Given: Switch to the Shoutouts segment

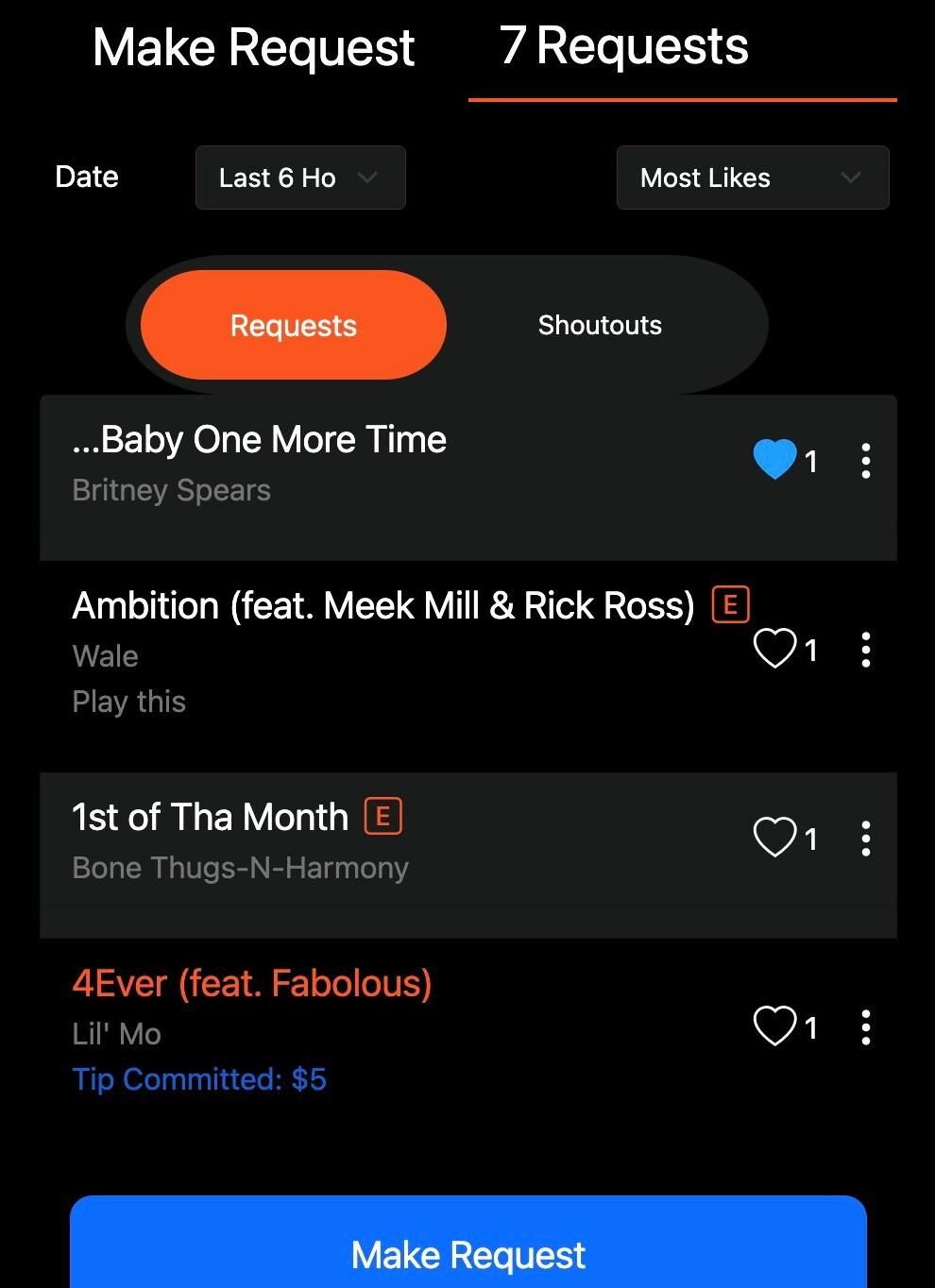Looking at the screenshot, I should point(600,326).
